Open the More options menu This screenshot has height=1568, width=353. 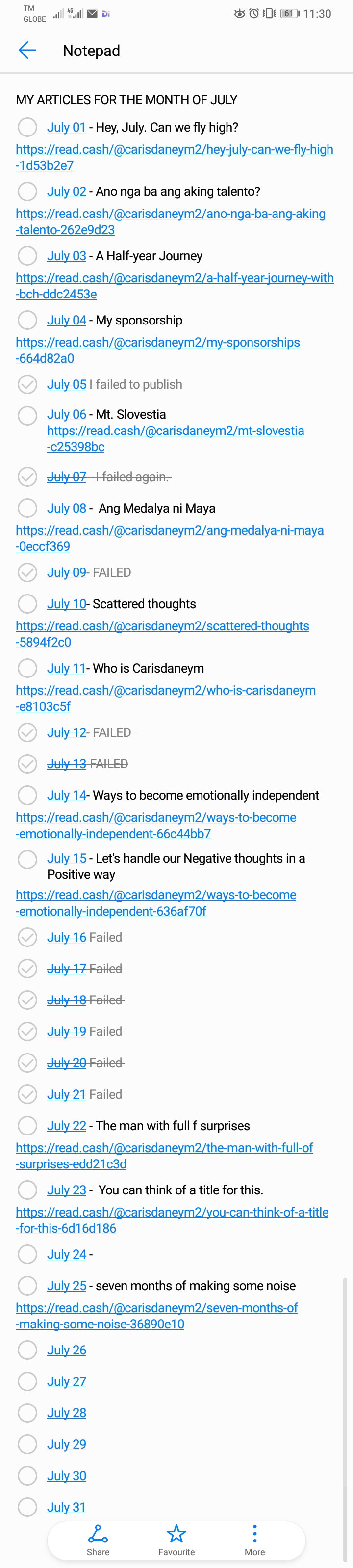pyautogui.click(x=254, y=1540)
